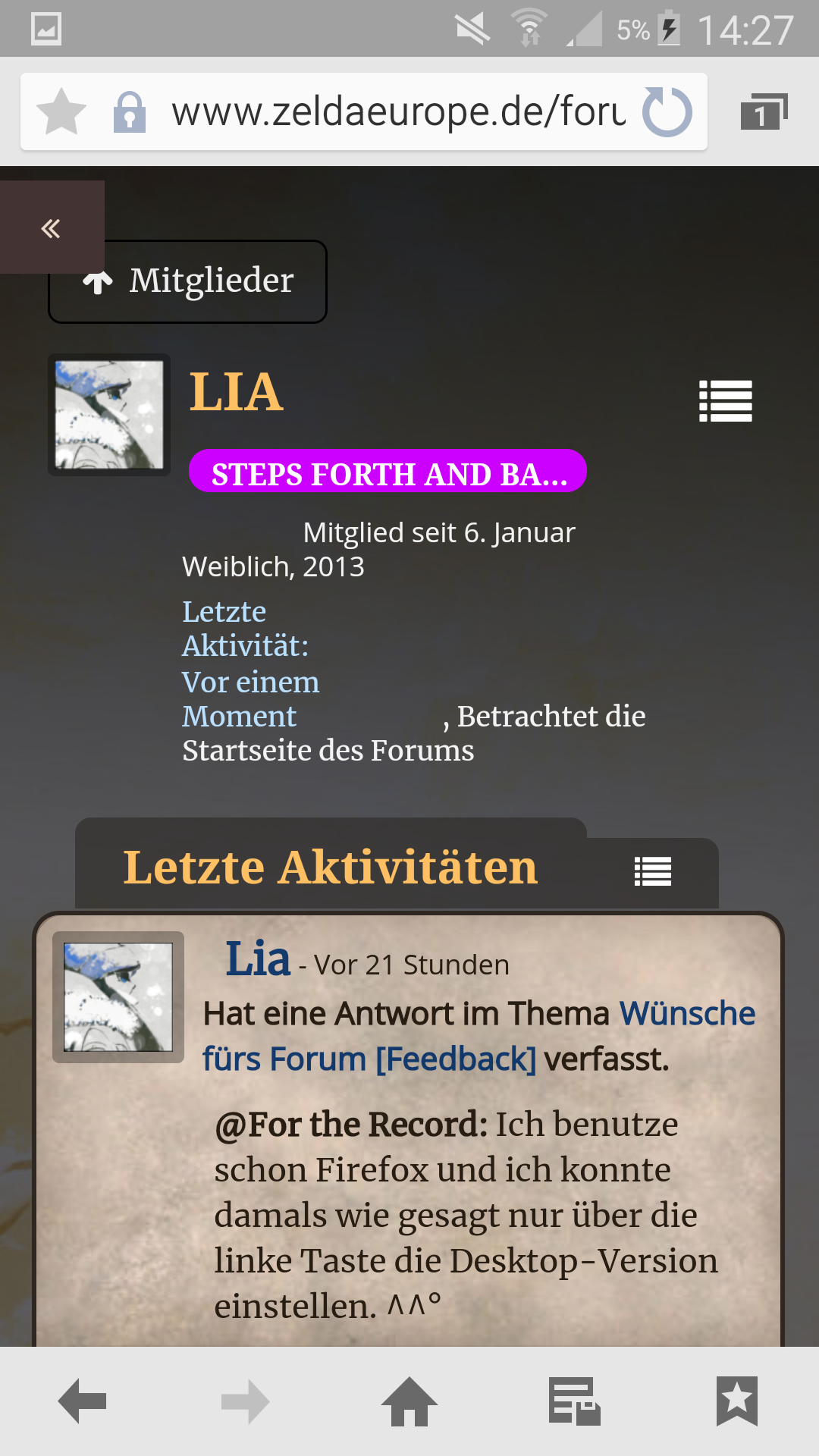Open saved pages from bottom toolbar
819x1456 pixels.
[x=574, y=1401]
